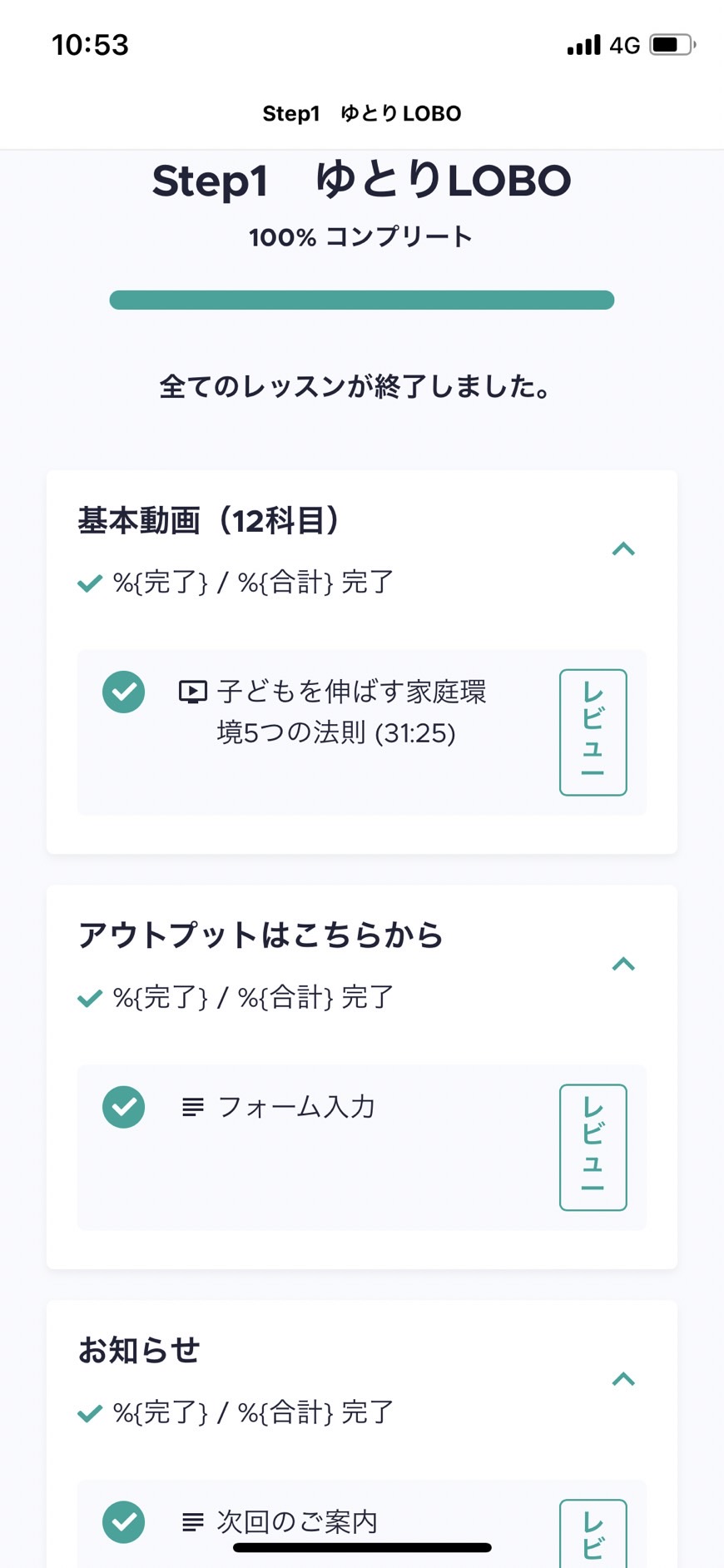Open the 次回のご案内 item
The image size is (724, 1568).
pyautogui.click(x=280, y=1521)
